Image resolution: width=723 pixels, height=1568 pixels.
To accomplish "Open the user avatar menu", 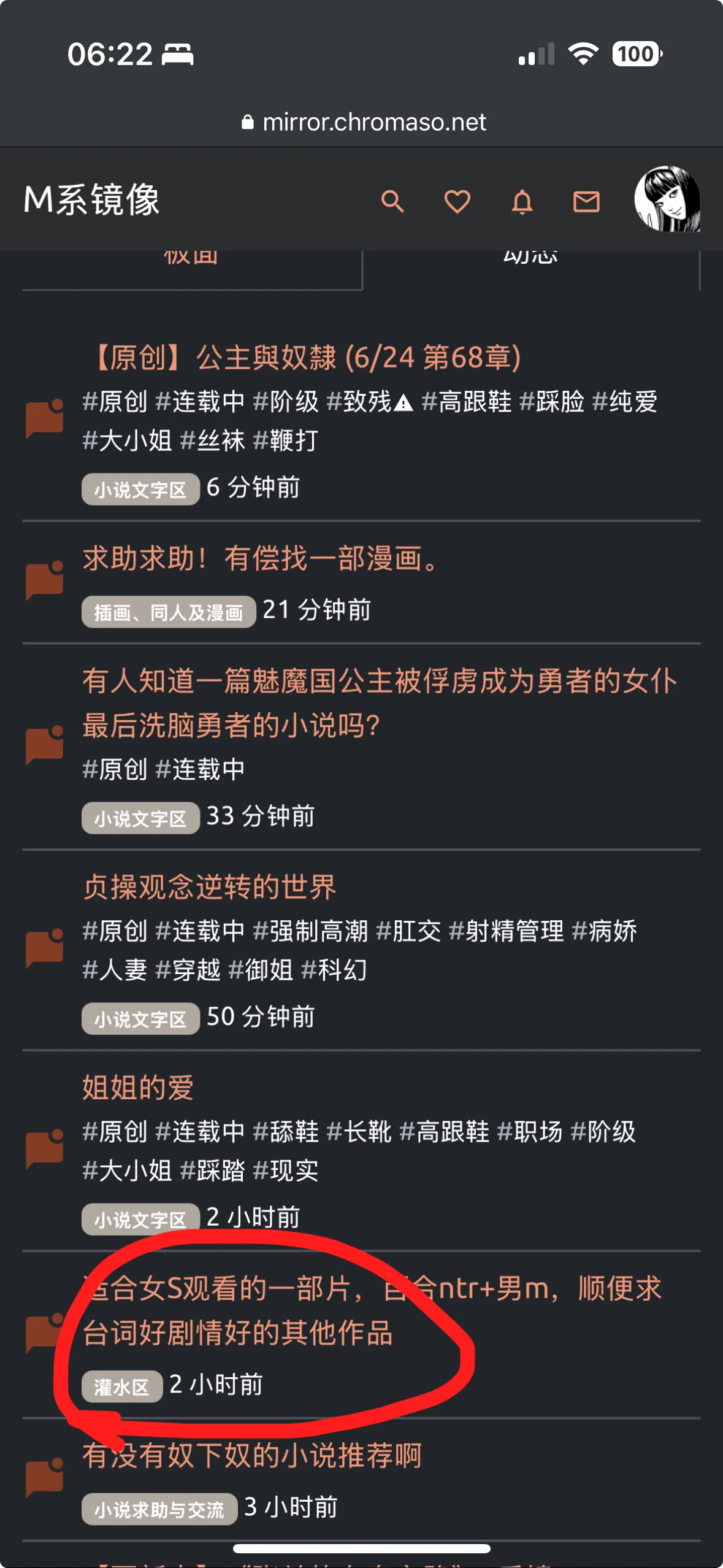I will click(x=667, y=199).
